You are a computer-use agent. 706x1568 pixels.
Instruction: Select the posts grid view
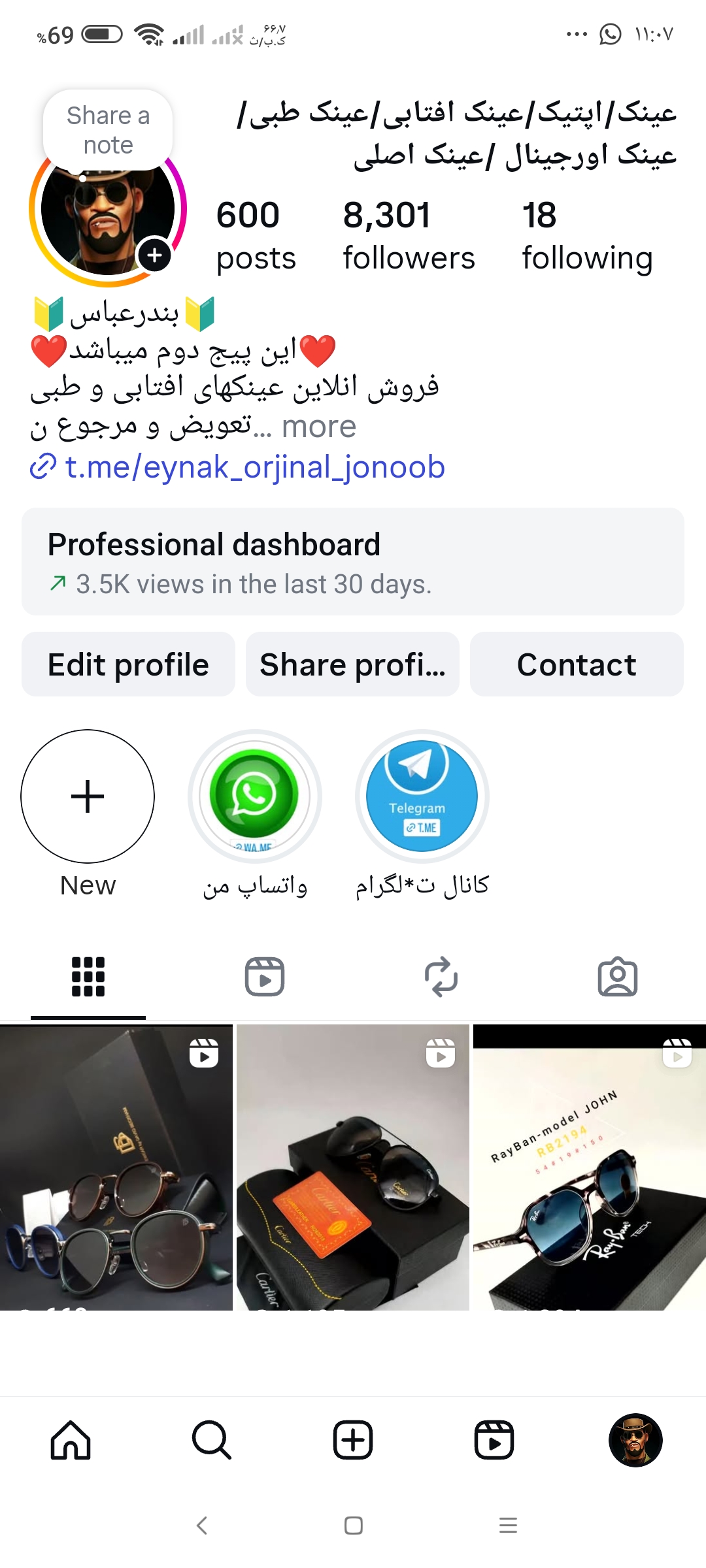(x=87, y=975)
